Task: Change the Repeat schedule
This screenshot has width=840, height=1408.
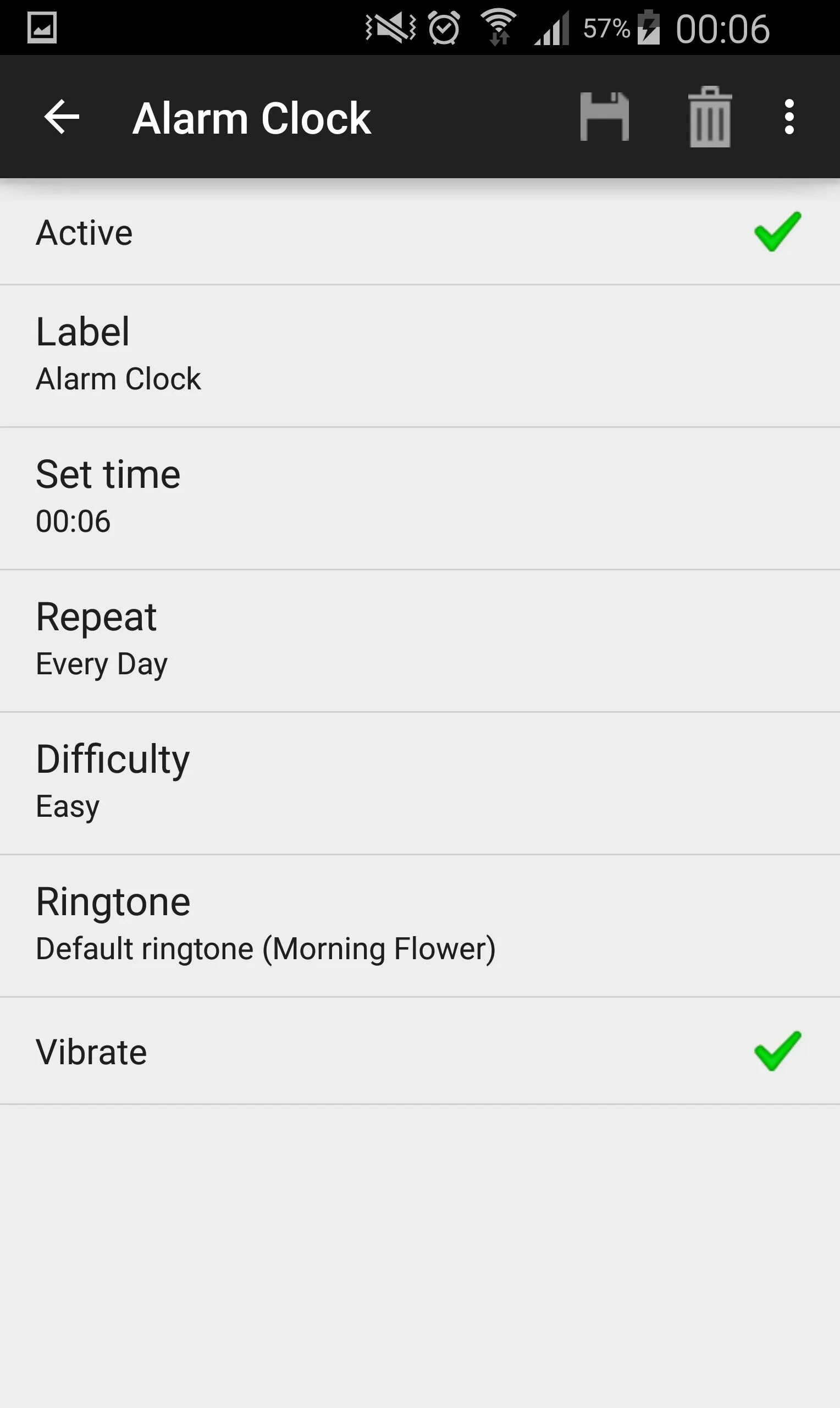Action: [420, 640]
